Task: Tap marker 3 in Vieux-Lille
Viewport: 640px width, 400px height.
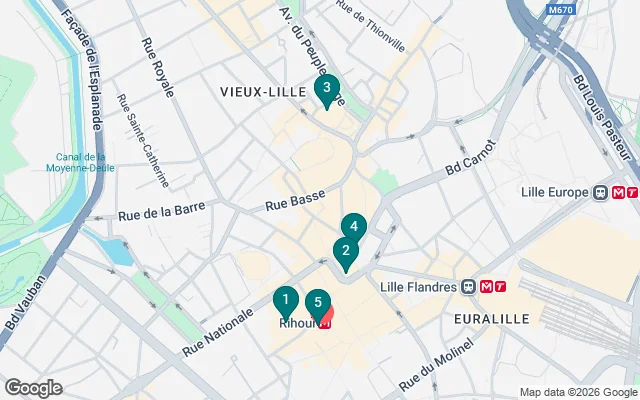Action: 326,88
